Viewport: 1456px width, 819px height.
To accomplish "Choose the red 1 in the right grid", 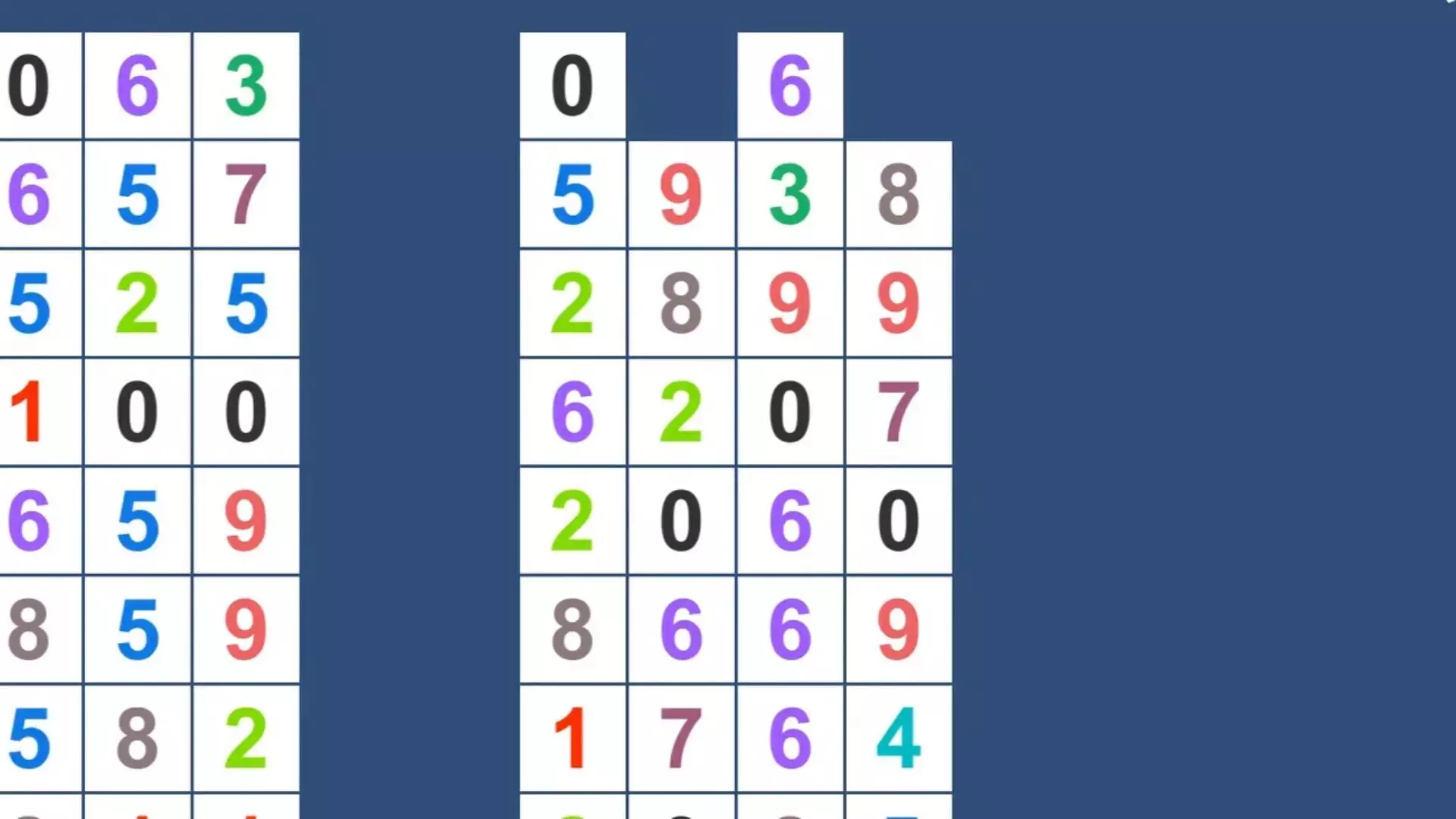I will (572, 738).
